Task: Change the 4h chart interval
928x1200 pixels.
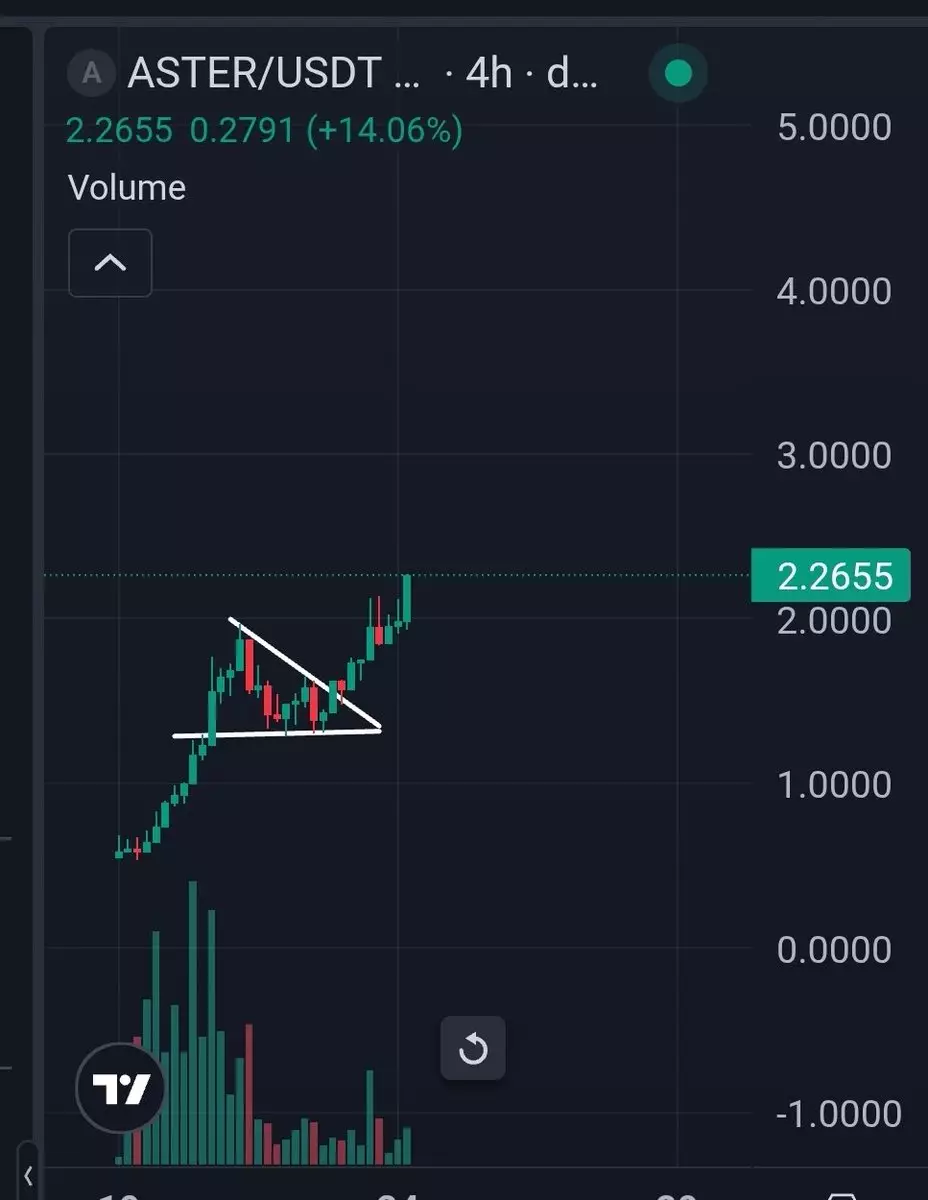Action: point(489,73)
